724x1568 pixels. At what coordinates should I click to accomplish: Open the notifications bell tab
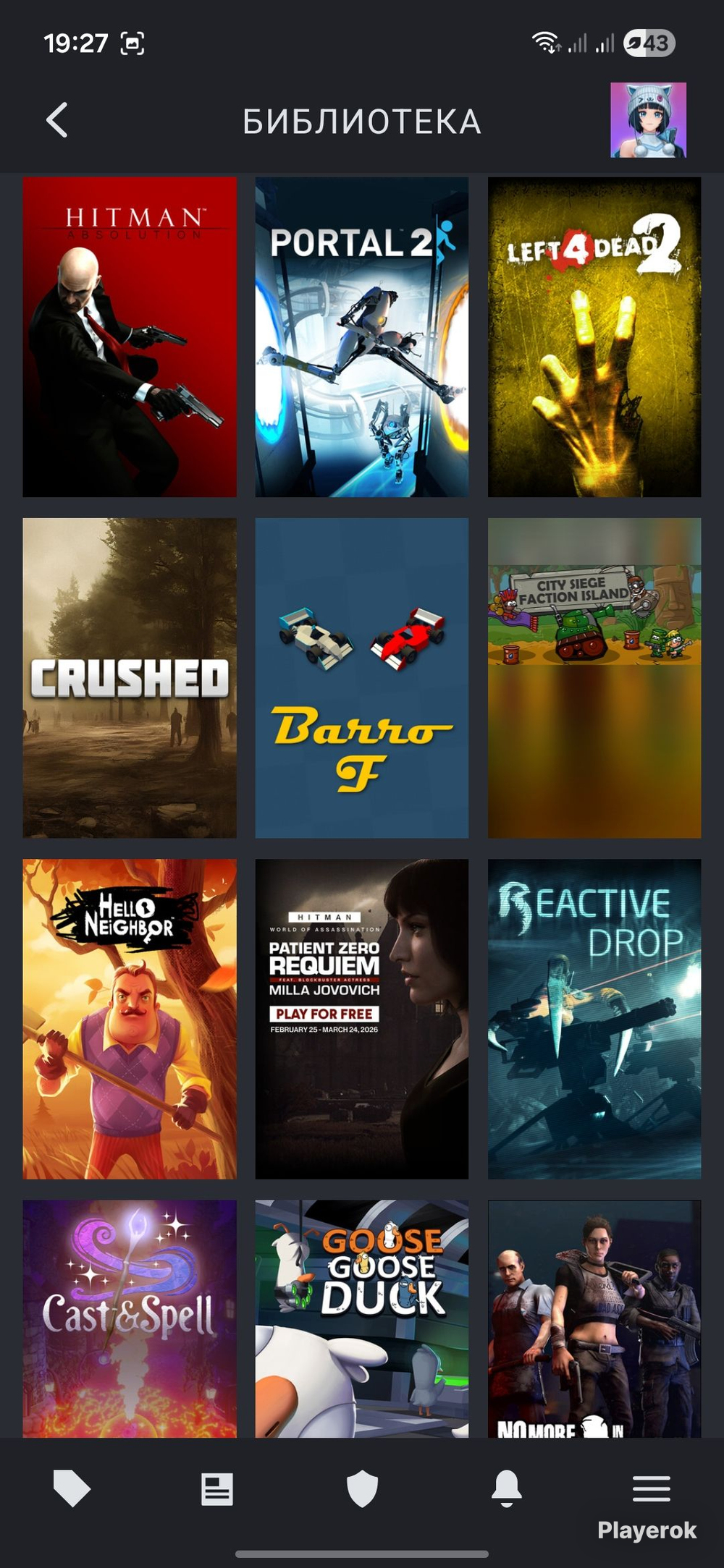click(507, 1488)
